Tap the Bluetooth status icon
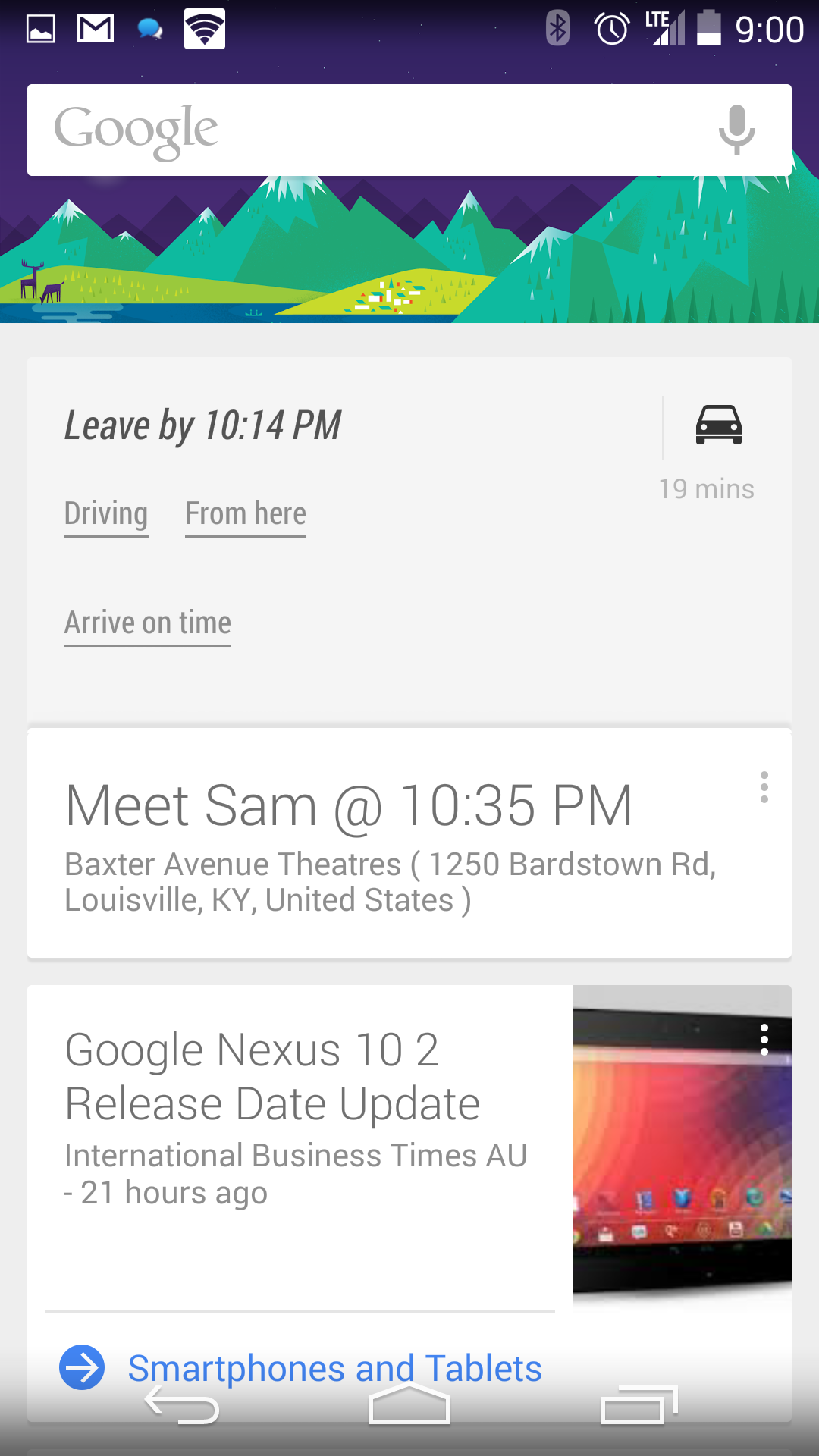 tap(558, 29)
